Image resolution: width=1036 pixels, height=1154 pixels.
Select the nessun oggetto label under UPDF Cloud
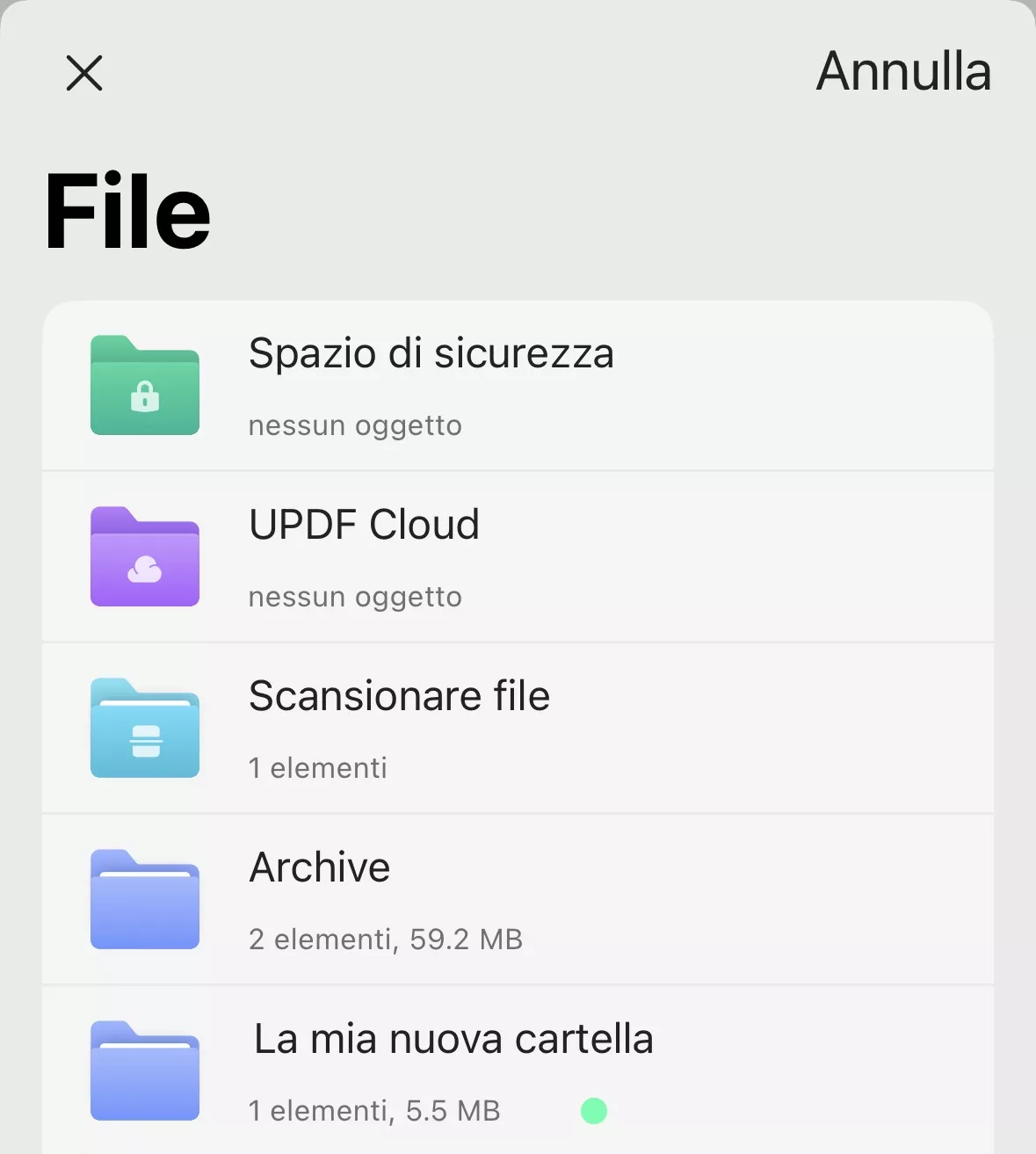(x=355, y=596)
